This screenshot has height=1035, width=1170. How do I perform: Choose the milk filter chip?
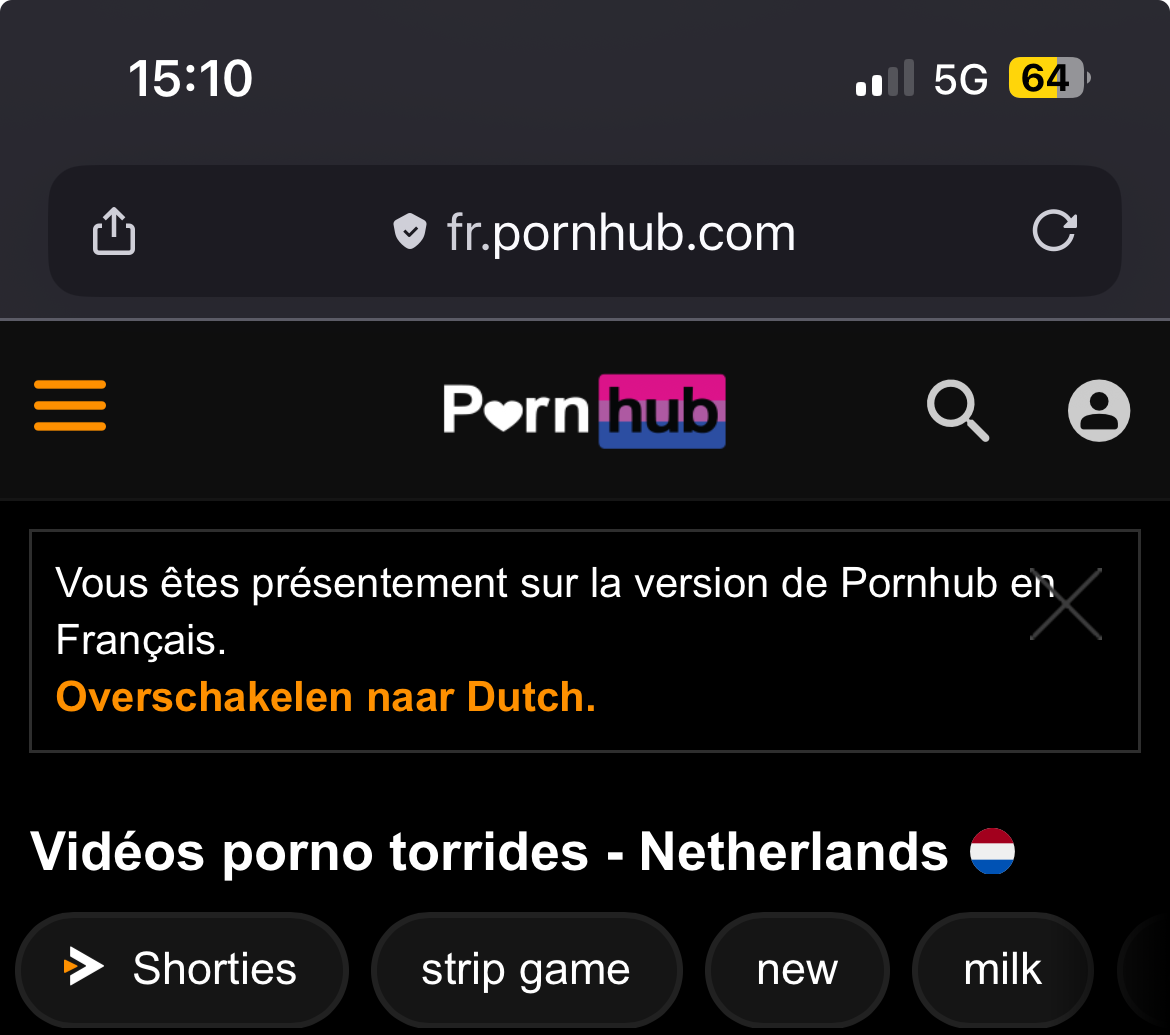(1002, 969)
